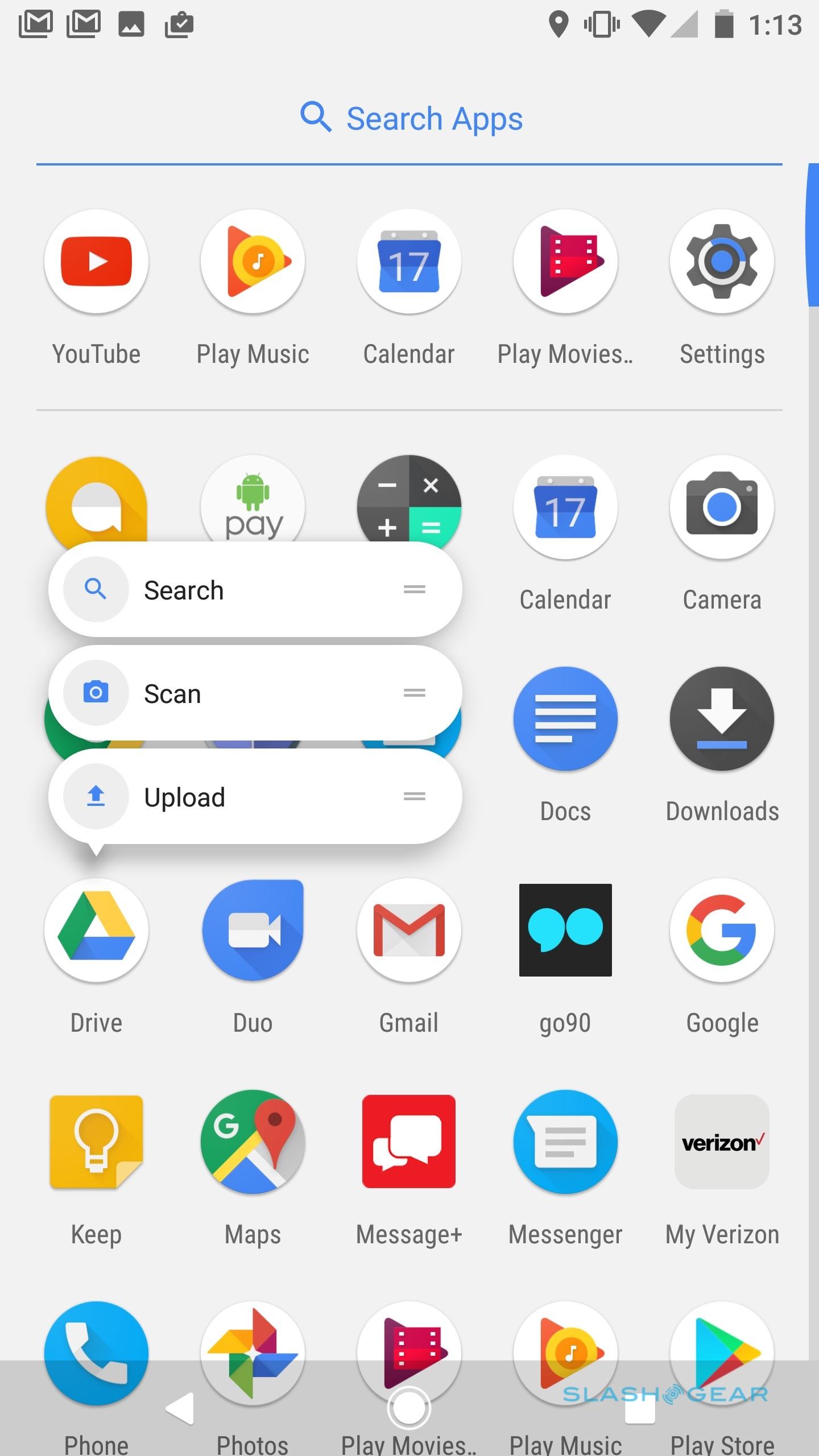Open the Google app
The image size is (819, 1456).
[x=722, y=930]
